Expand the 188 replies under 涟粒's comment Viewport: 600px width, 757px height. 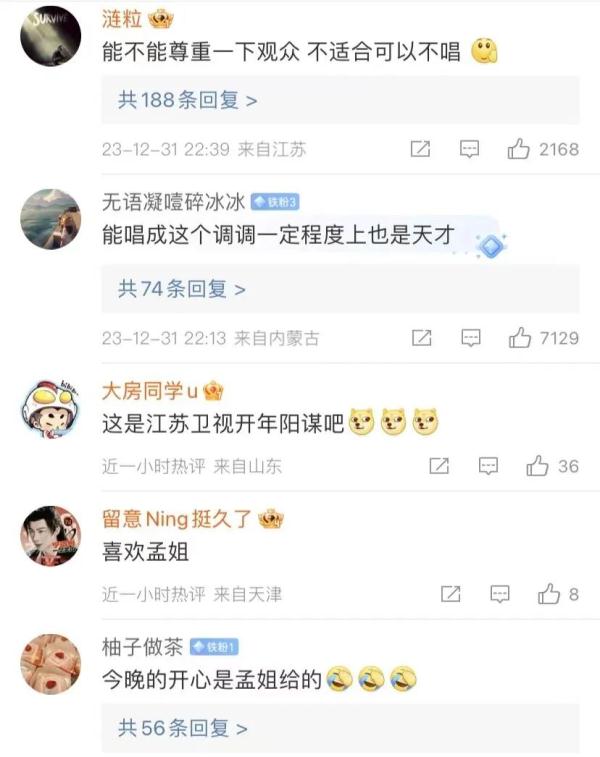pos(188,100)
